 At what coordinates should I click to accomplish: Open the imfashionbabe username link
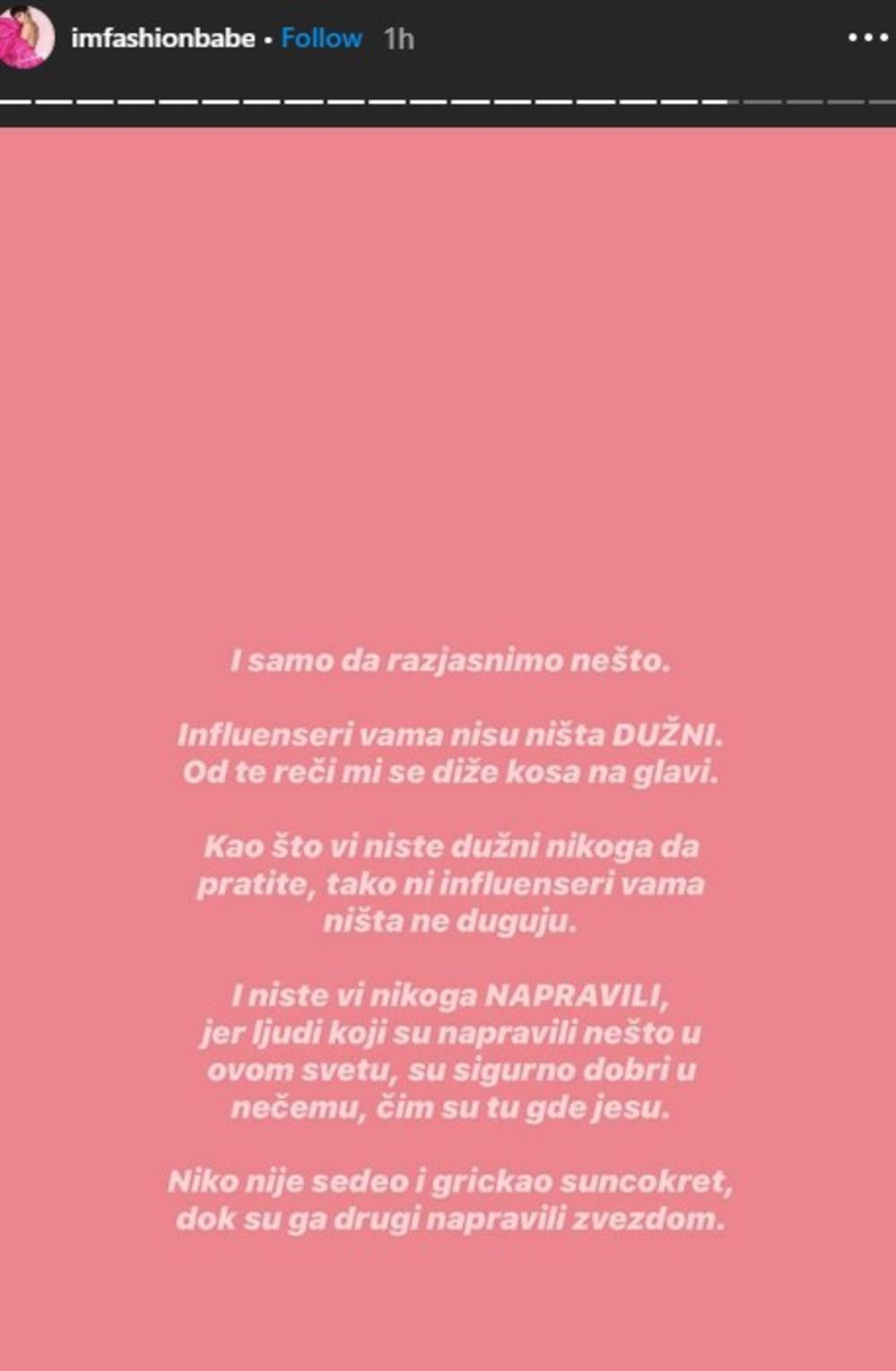pyautogui.click(x=163, y=39)
